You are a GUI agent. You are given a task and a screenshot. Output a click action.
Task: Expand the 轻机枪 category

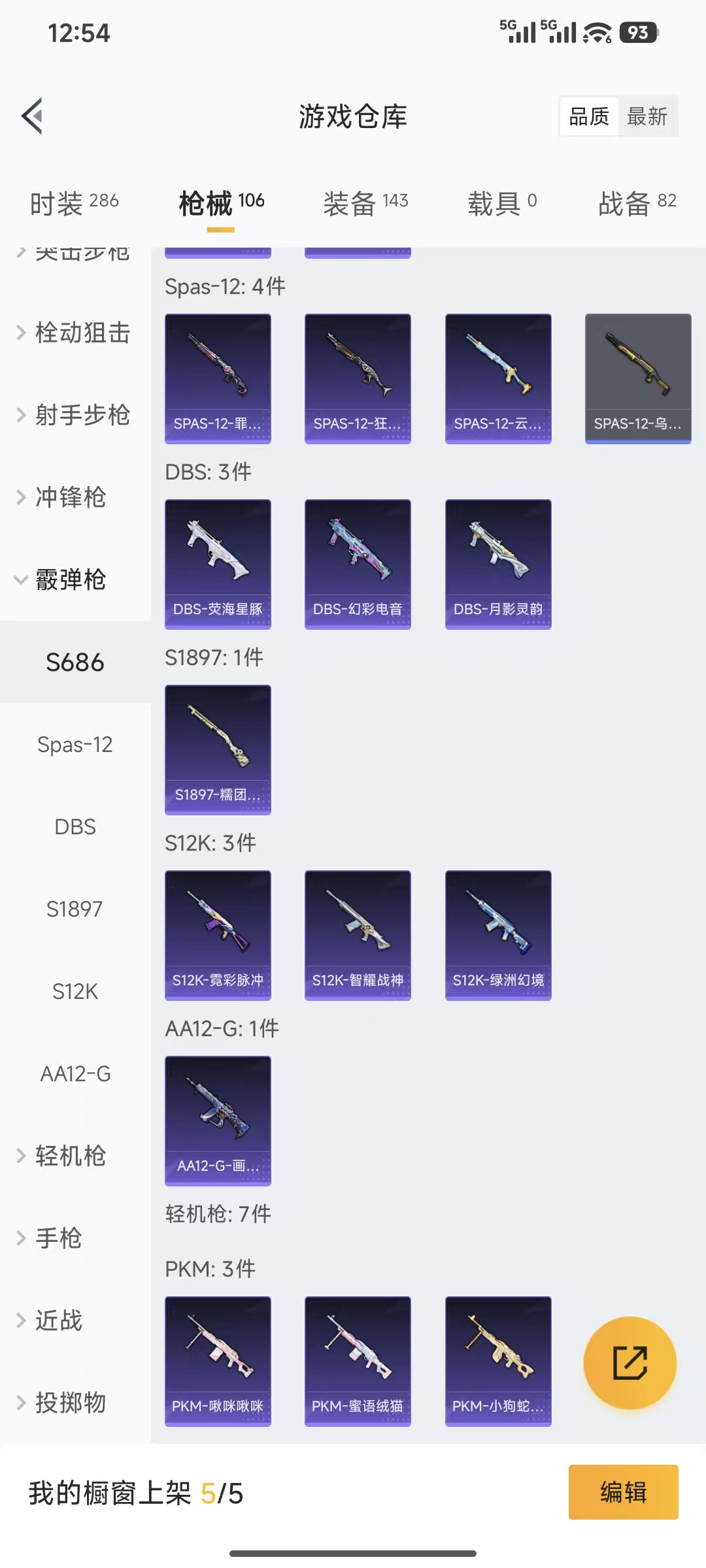pyautogui.click(x=71, y=1156)
